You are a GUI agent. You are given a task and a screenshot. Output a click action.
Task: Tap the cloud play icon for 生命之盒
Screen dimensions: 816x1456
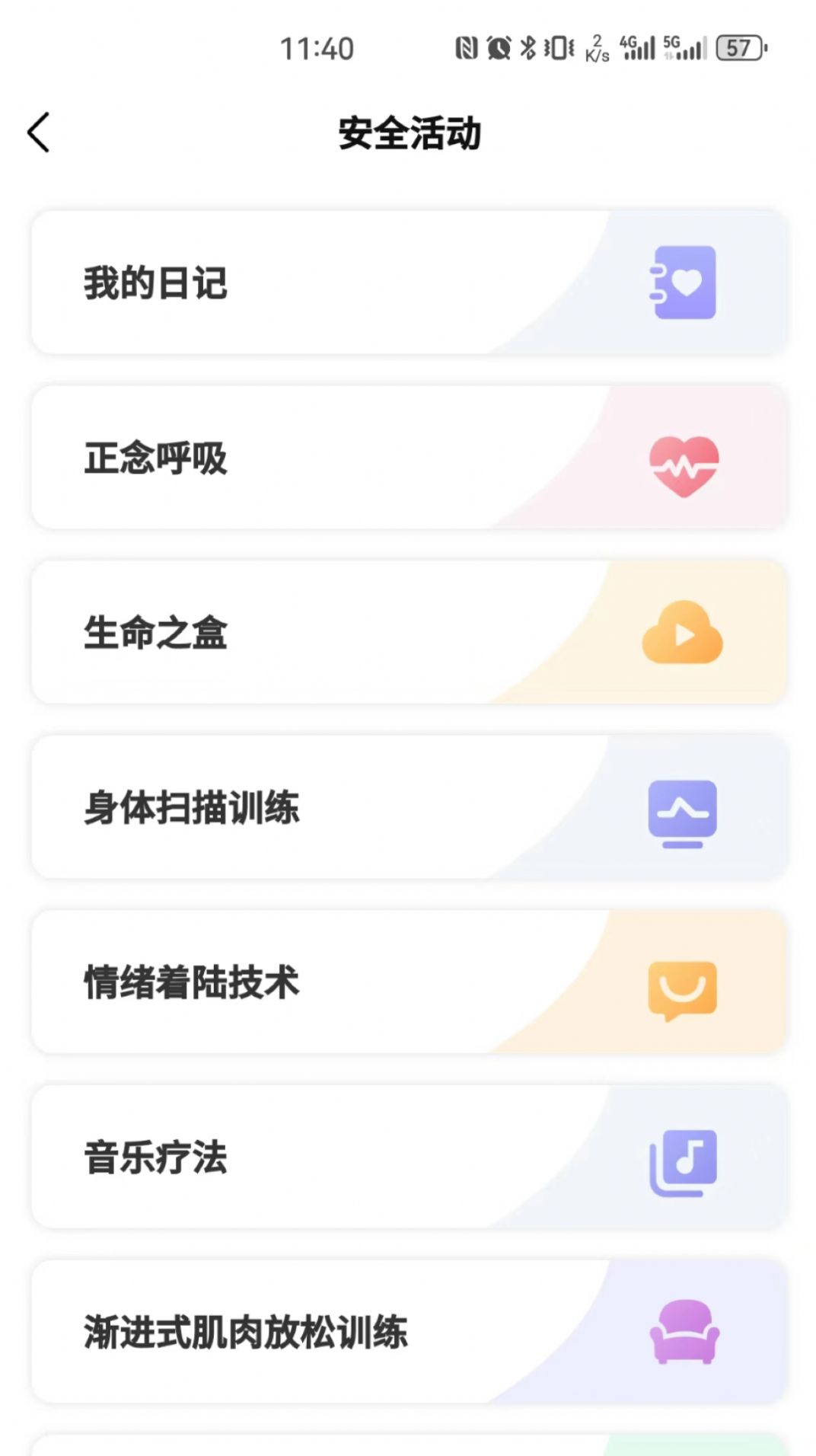tap(684, 632)
